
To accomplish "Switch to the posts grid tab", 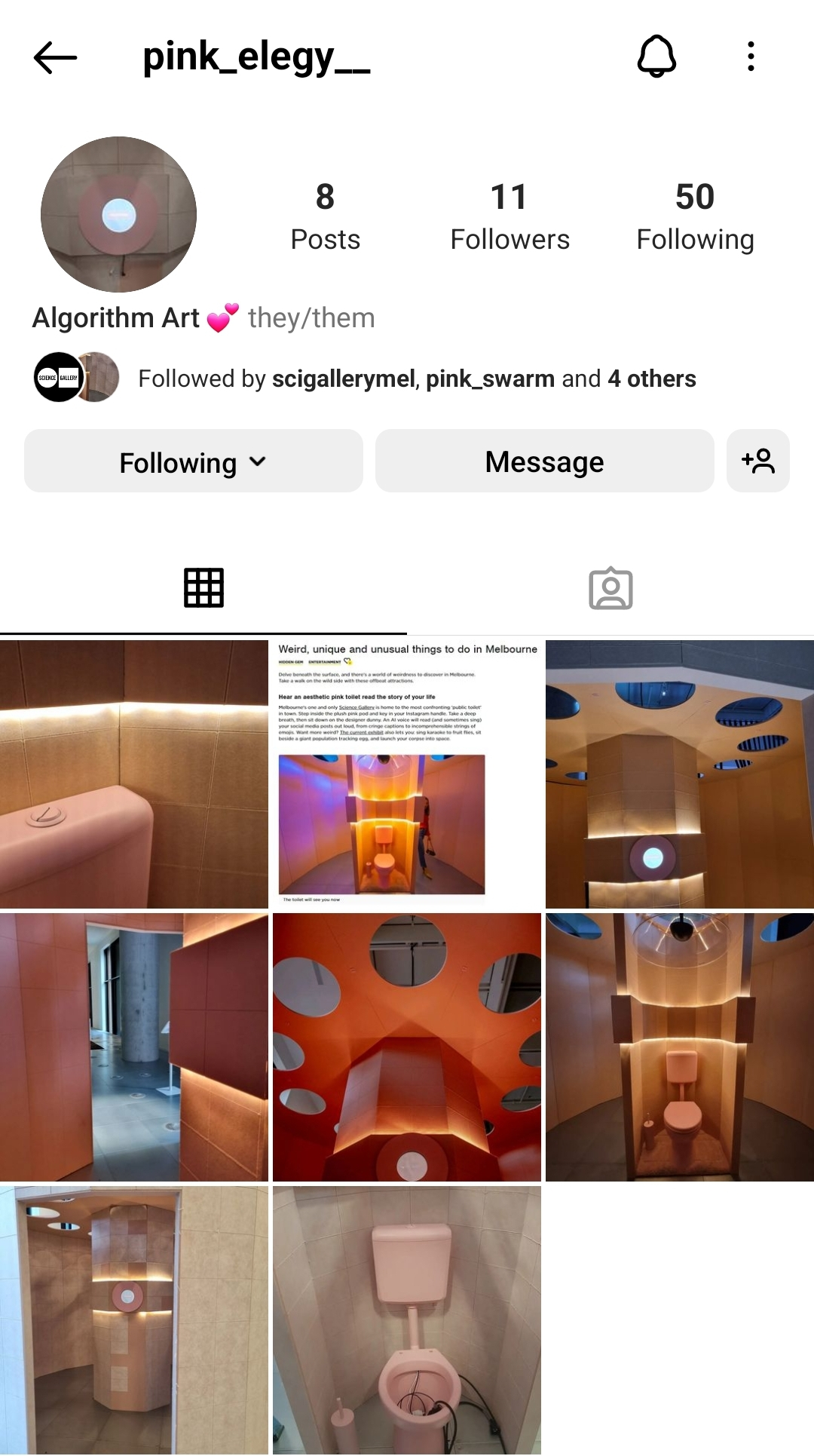I will coord(203,588).
